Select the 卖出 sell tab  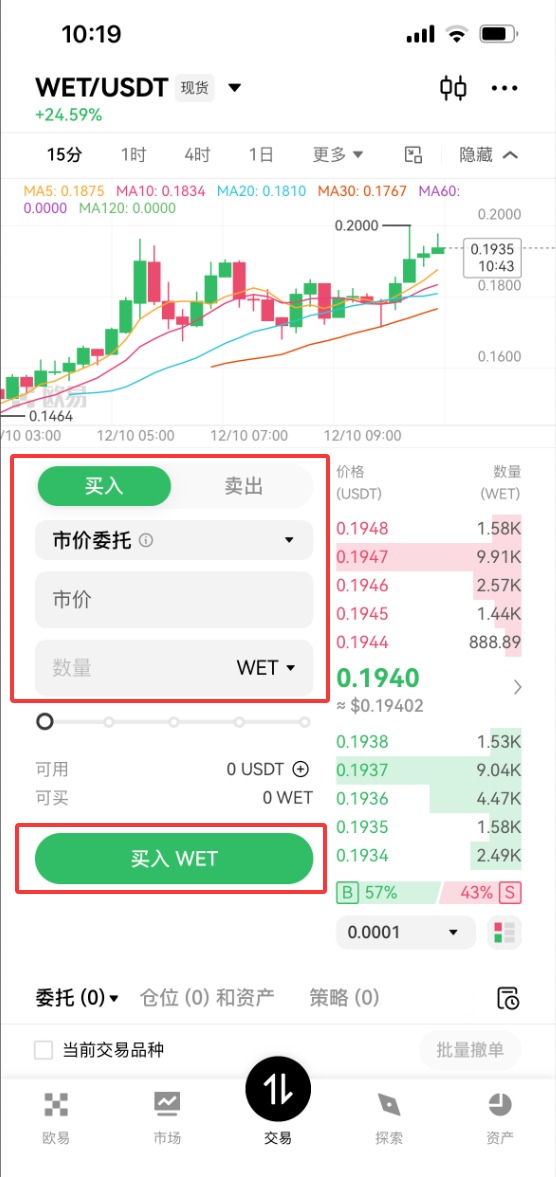click(x=243, y=486)
